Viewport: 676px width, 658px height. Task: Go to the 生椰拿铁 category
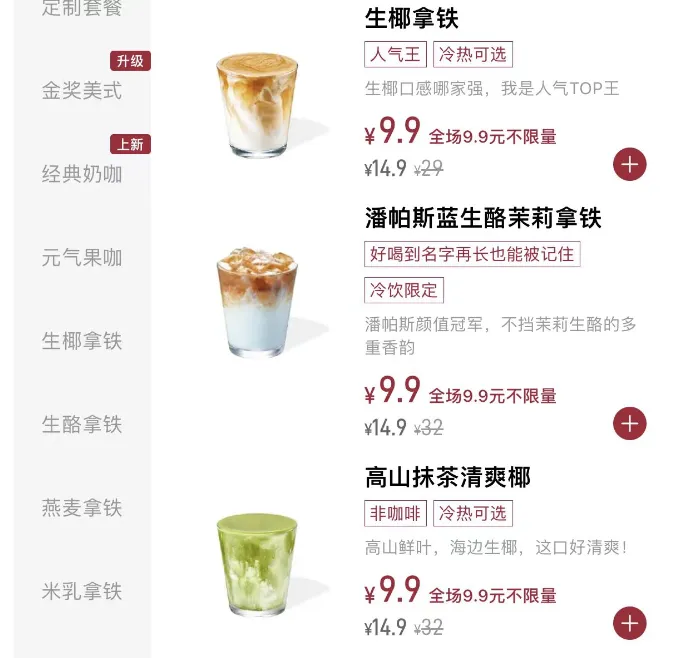(82, 341)
